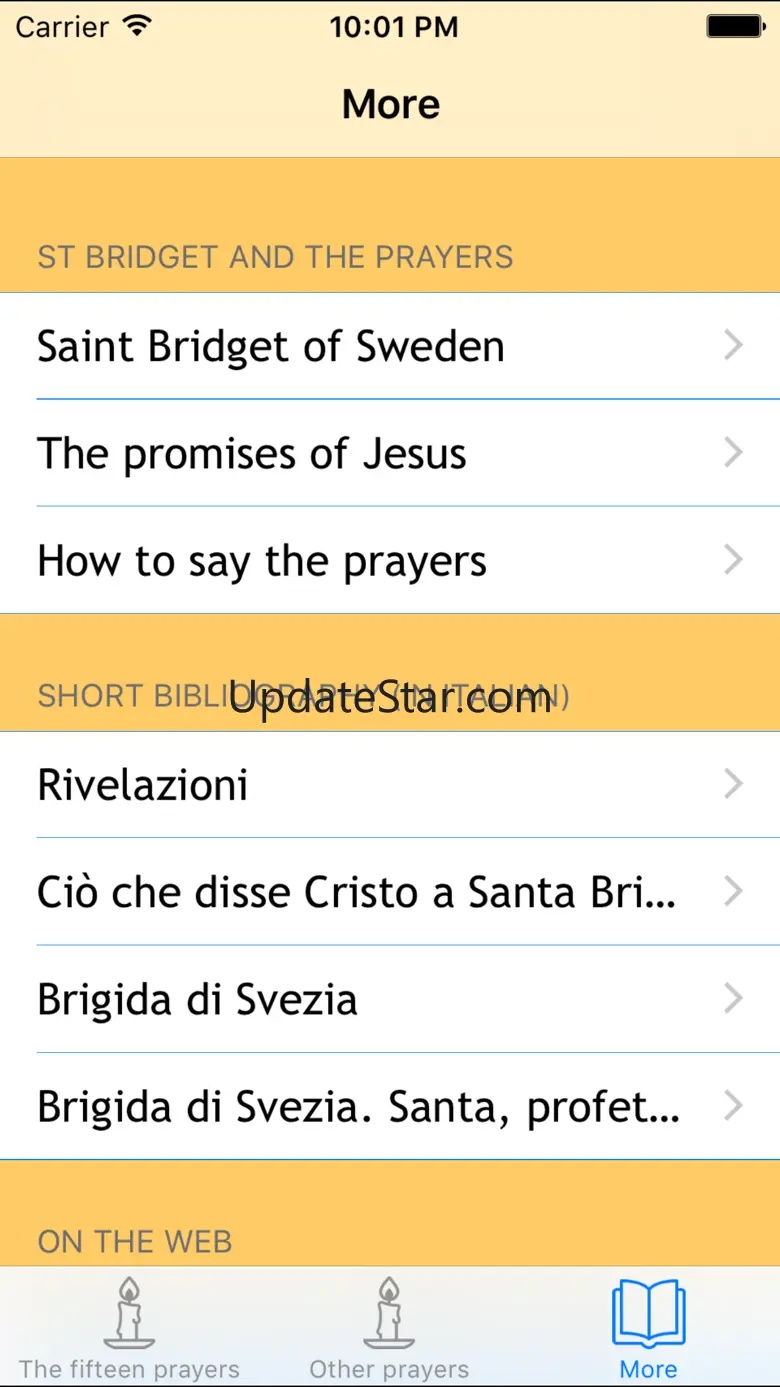The height and width of the screenshot is (1387, 780).
Task: Select the More tab
Action: [x=648, y=1327]
